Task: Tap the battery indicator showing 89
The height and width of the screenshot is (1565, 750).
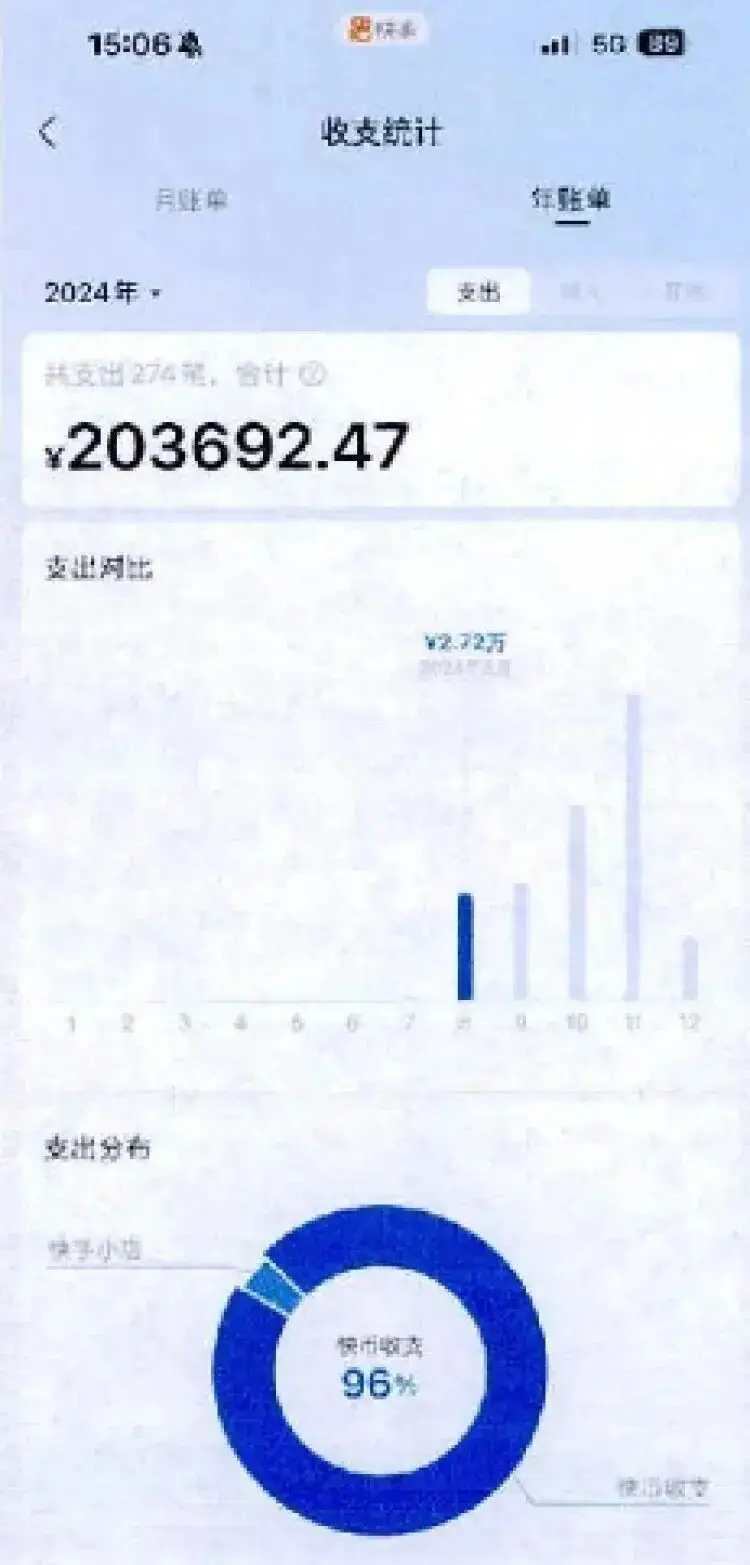Action: click(x=660, y=41)
